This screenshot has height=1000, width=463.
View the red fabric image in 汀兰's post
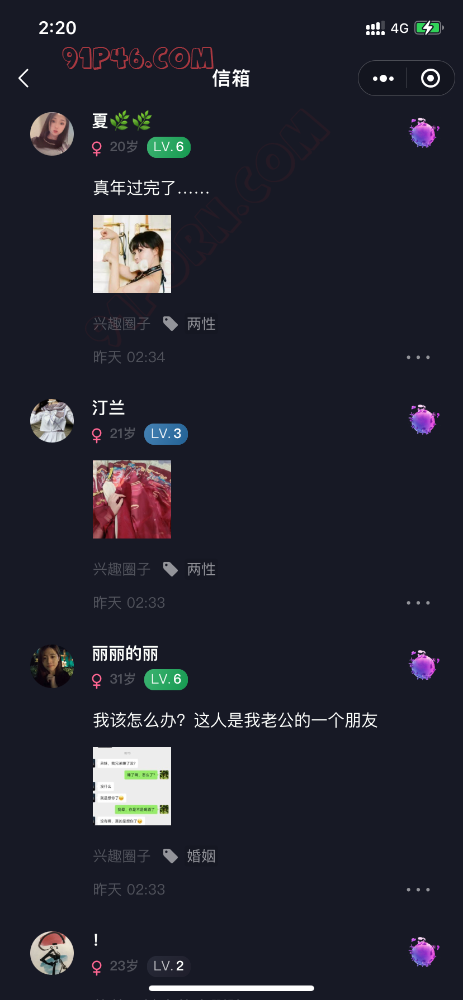click(132, 499)
